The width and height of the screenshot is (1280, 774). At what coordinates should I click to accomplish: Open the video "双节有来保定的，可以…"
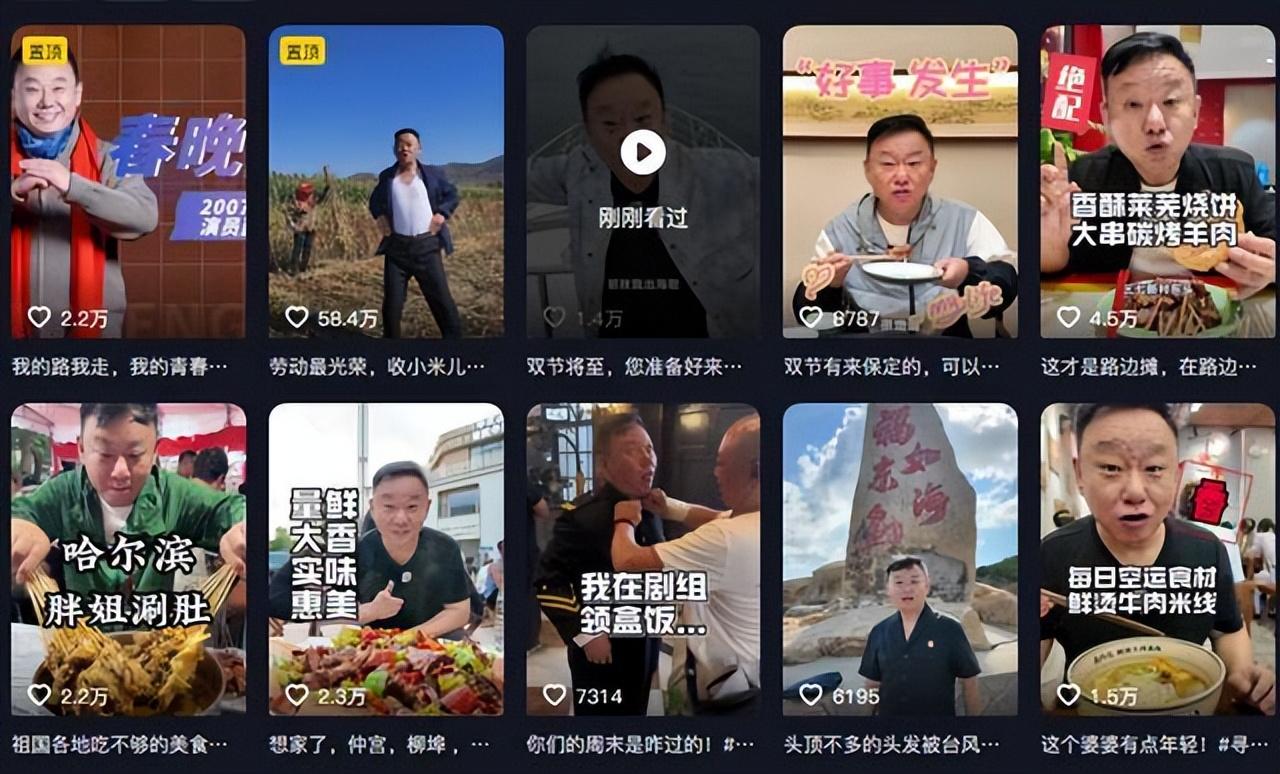coord(900,182)
